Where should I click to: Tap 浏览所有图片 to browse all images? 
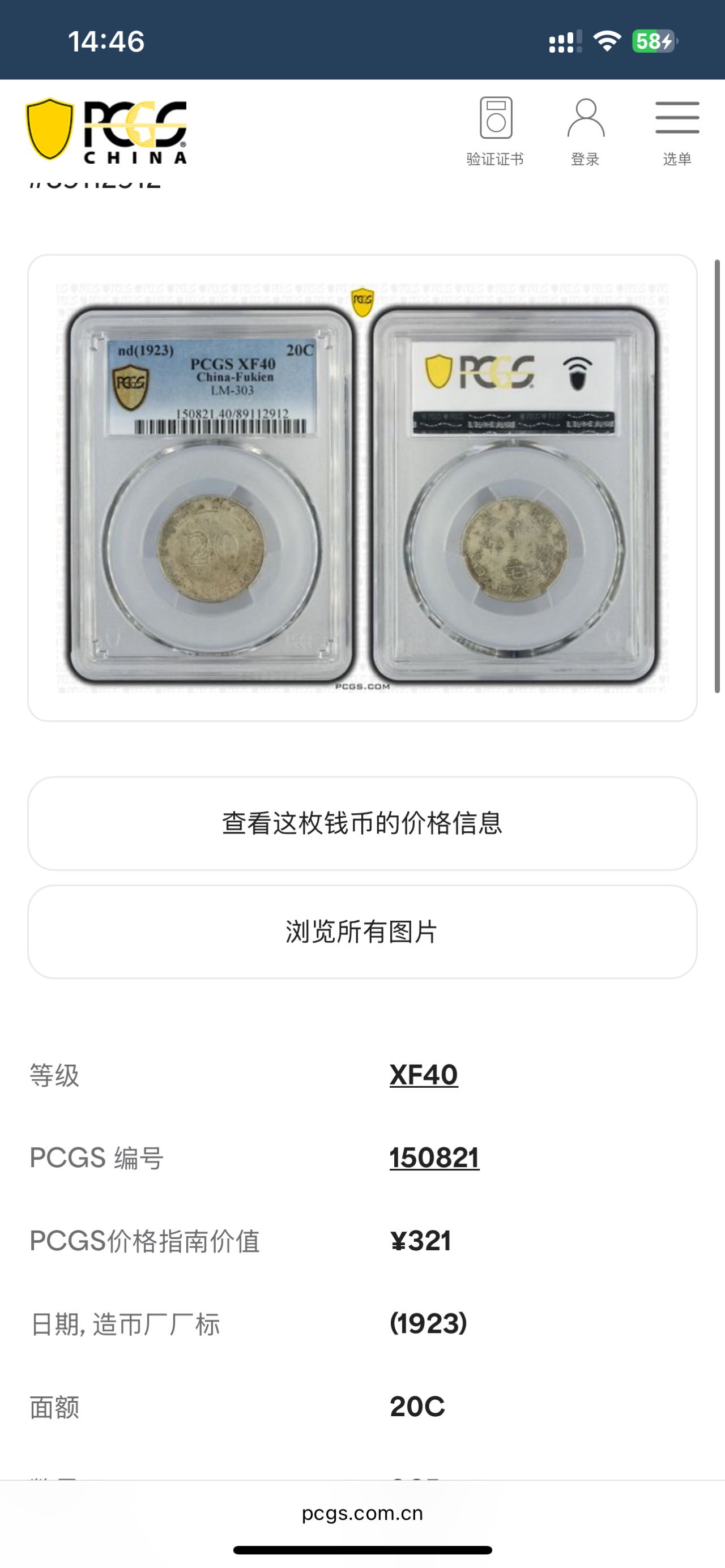click(x=362, y=932)
